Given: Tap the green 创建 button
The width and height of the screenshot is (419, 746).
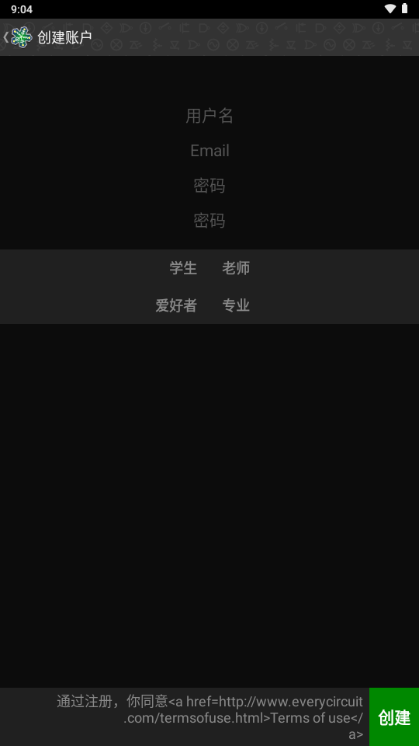Looking at the screenshot, I should click(394, 717).
